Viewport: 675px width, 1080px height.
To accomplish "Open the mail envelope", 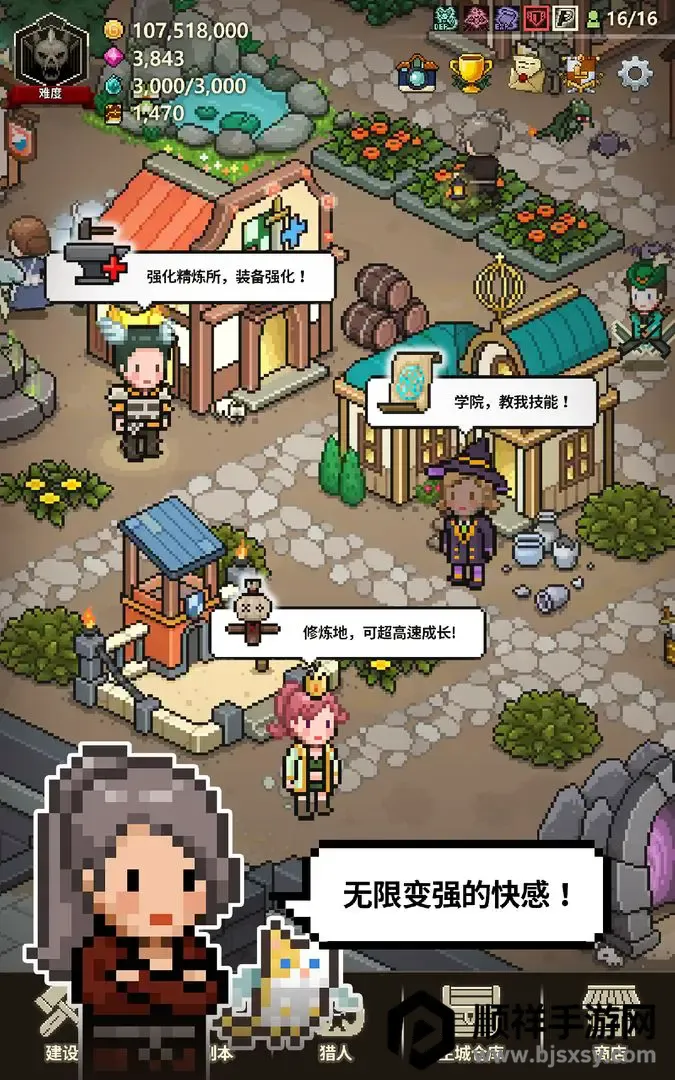I will [x=523, y=73].
